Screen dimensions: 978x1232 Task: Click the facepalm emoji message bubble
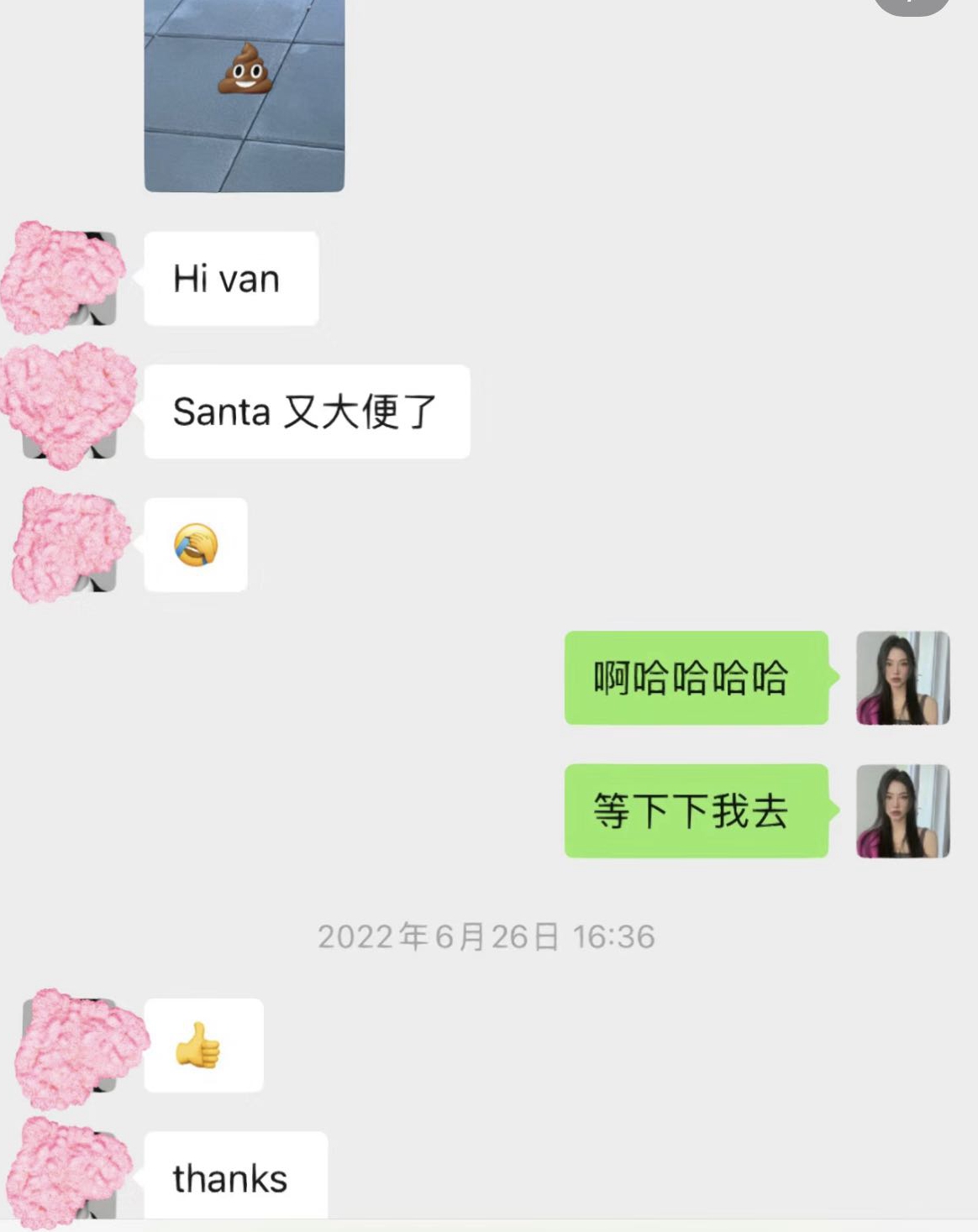pyautogui.click(x=196, y=544)
